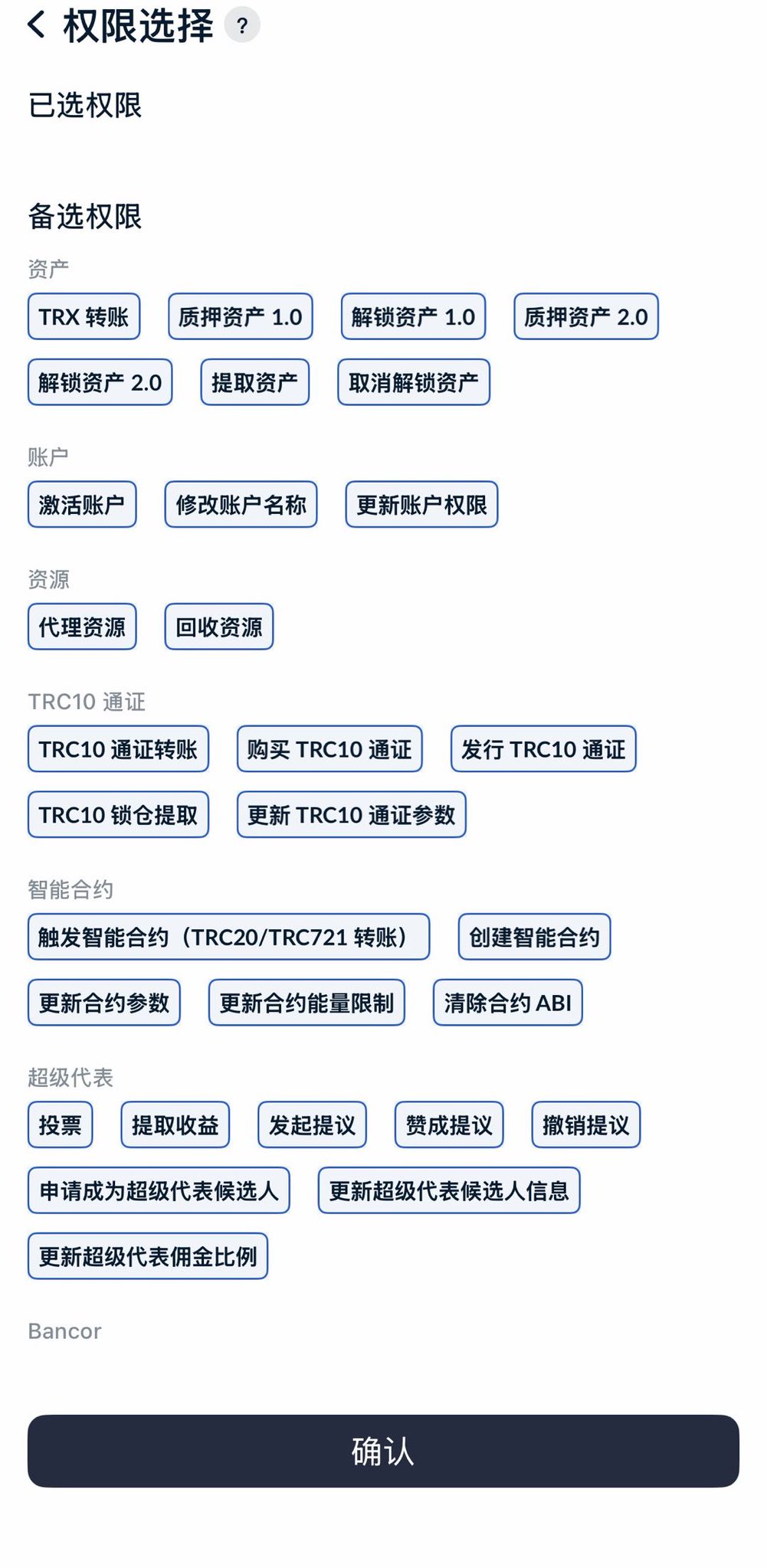Tap the 回收资源 chip
Viewport: 767px width, 1568px height.
point(219,627)
